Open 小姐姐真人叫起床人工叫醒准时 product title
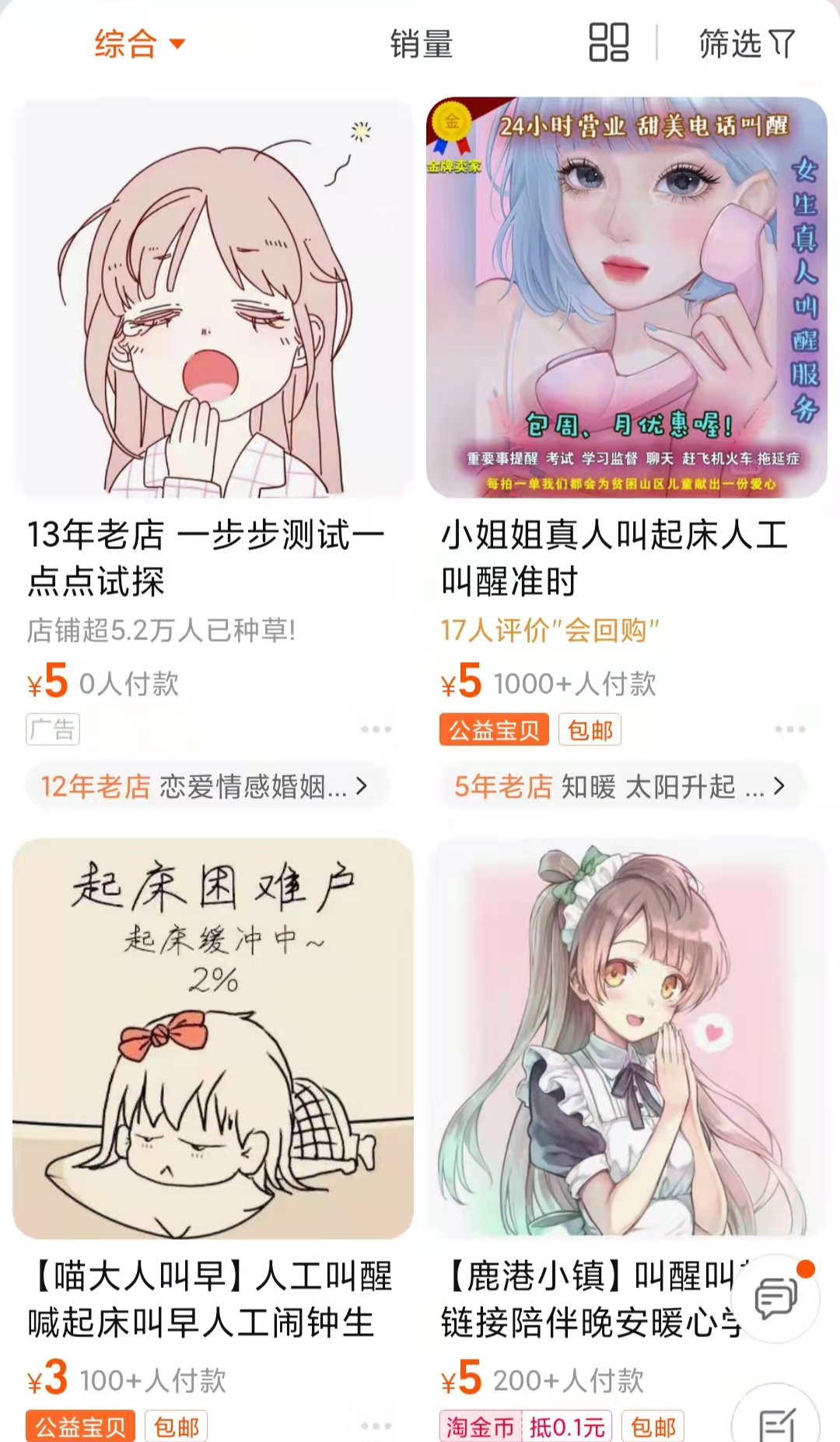 pyautogui.click(x=614, y=554)
